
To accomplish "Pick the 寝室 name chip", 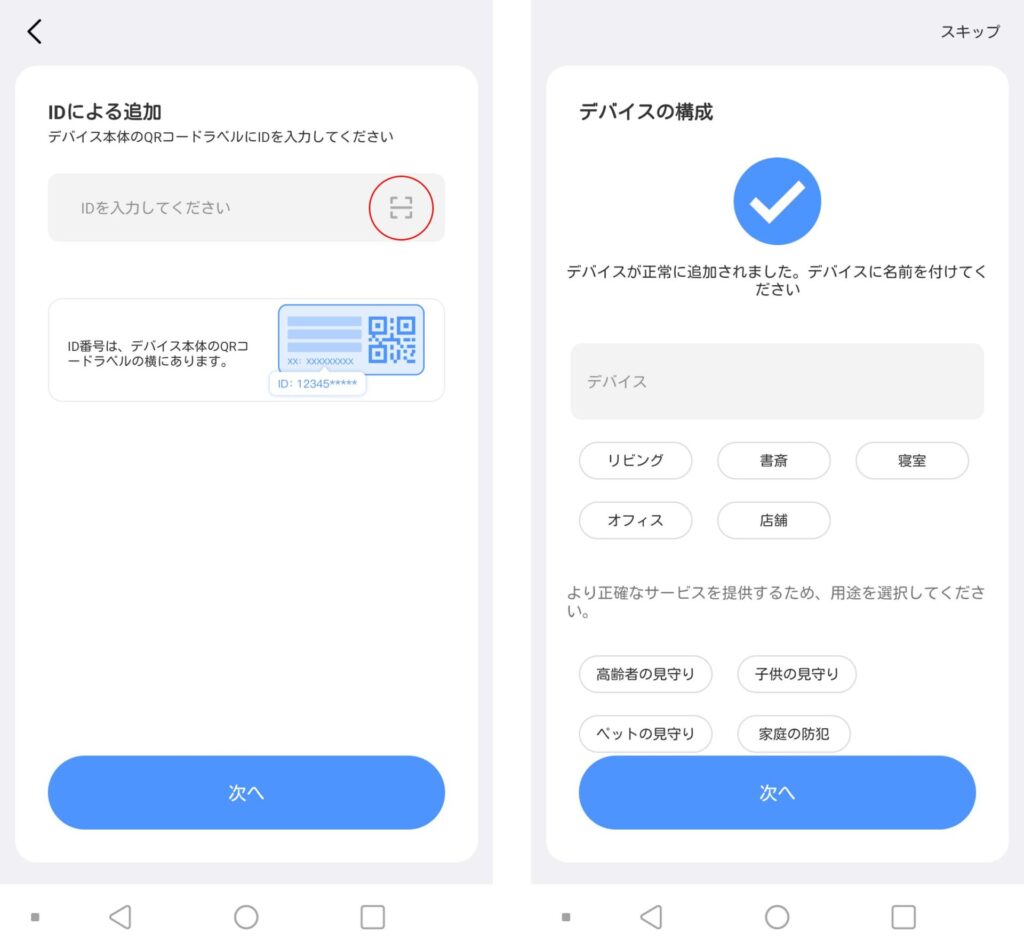I will 911,461.
